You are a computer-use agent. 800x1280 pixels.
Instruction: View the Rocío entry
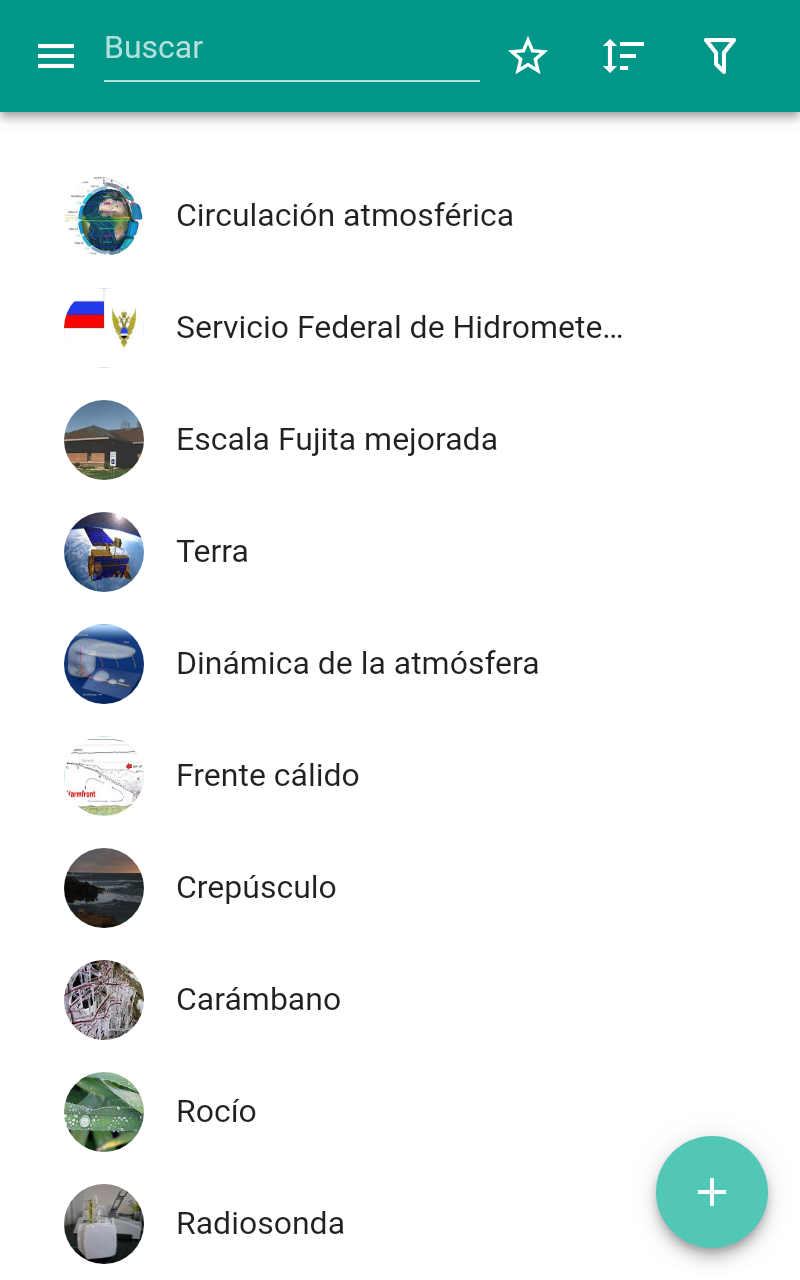[216, 1112]
